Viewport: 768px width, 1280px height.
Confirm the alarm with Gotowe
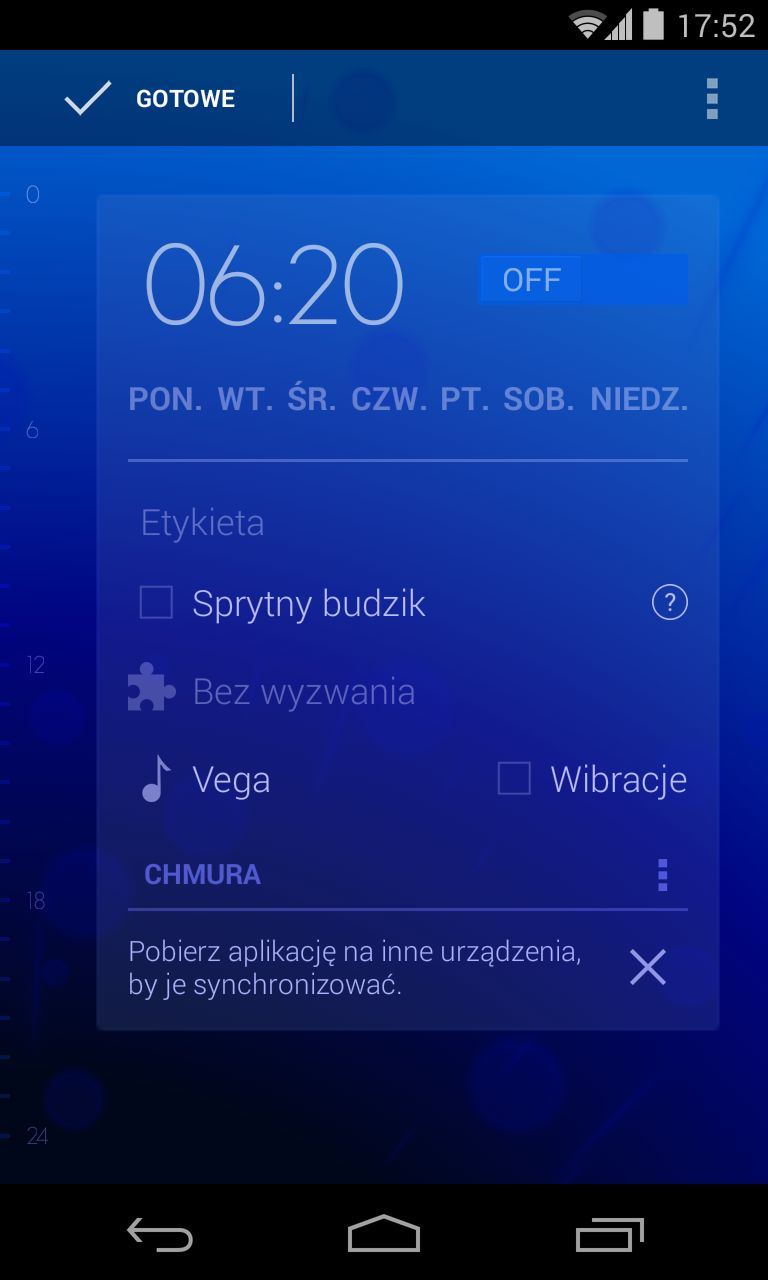click(x=150, y=99)
